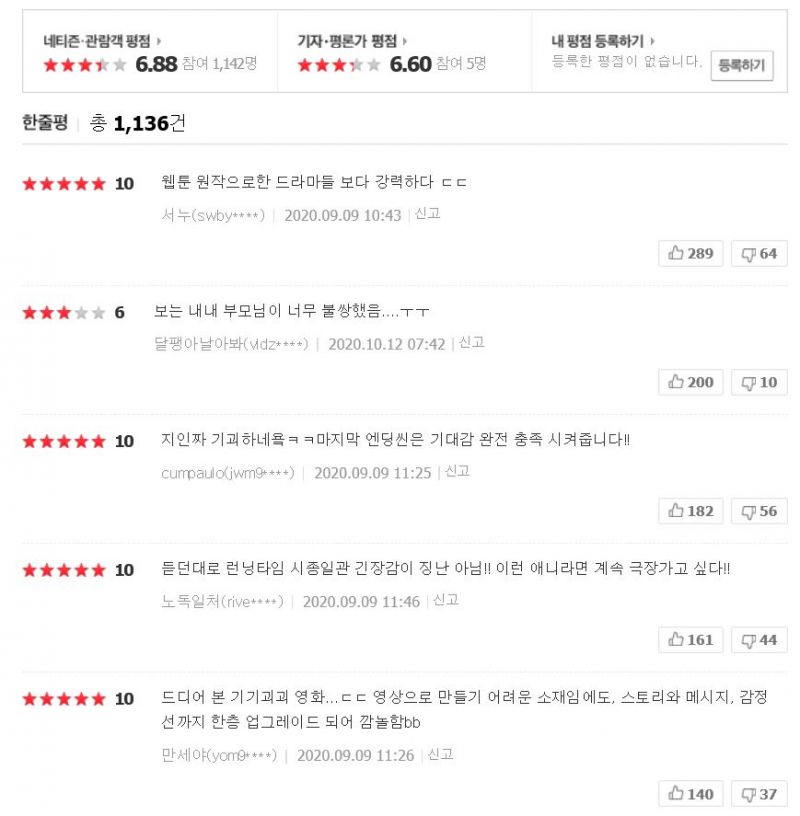Viewport: 800px width, 816px height.
Task: Dislike the review by 서누
Action: pyautogui.click(x=759, y=254)
